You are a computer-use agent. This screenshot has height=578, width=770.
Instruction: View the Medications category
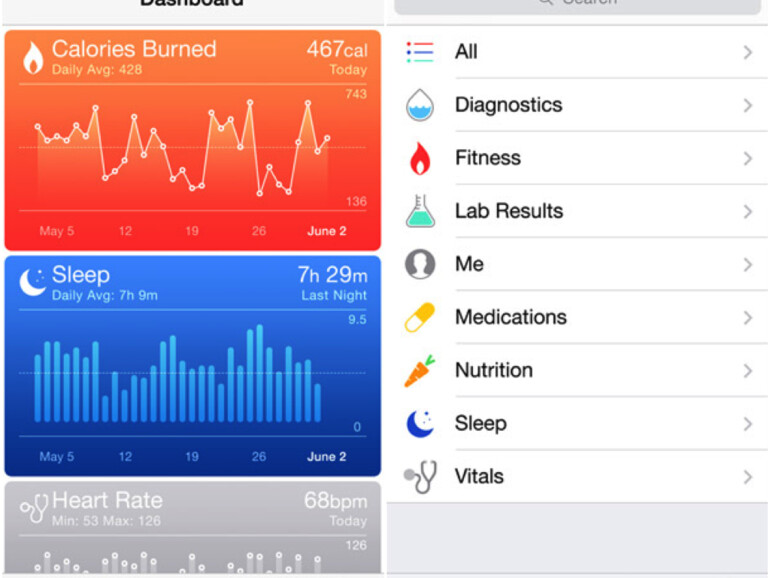[x=577, y=317]
